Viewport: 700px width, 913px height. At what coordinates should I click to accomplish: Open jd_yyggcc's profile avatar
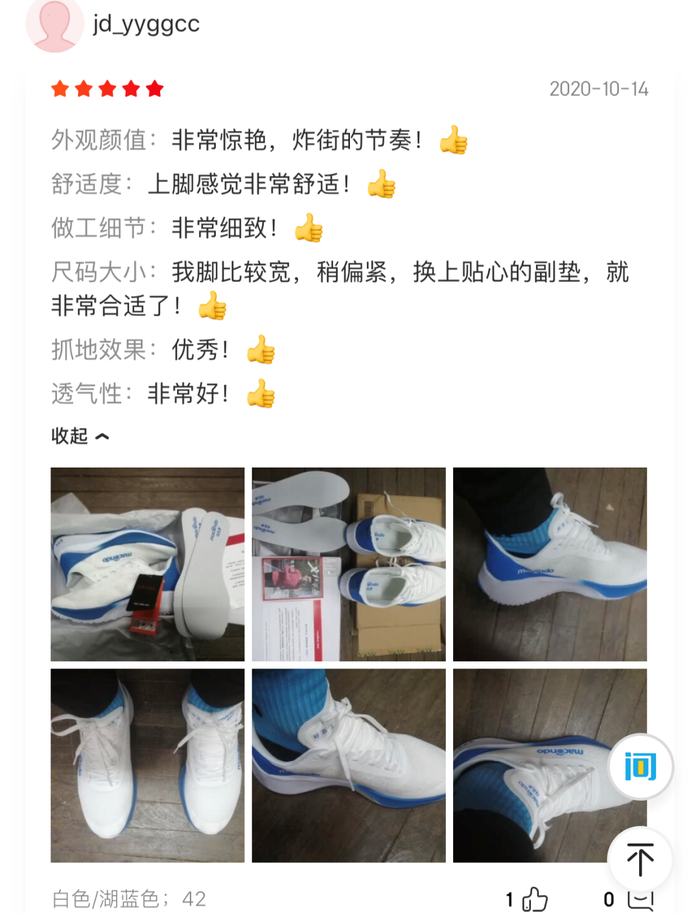pos(55,23)
